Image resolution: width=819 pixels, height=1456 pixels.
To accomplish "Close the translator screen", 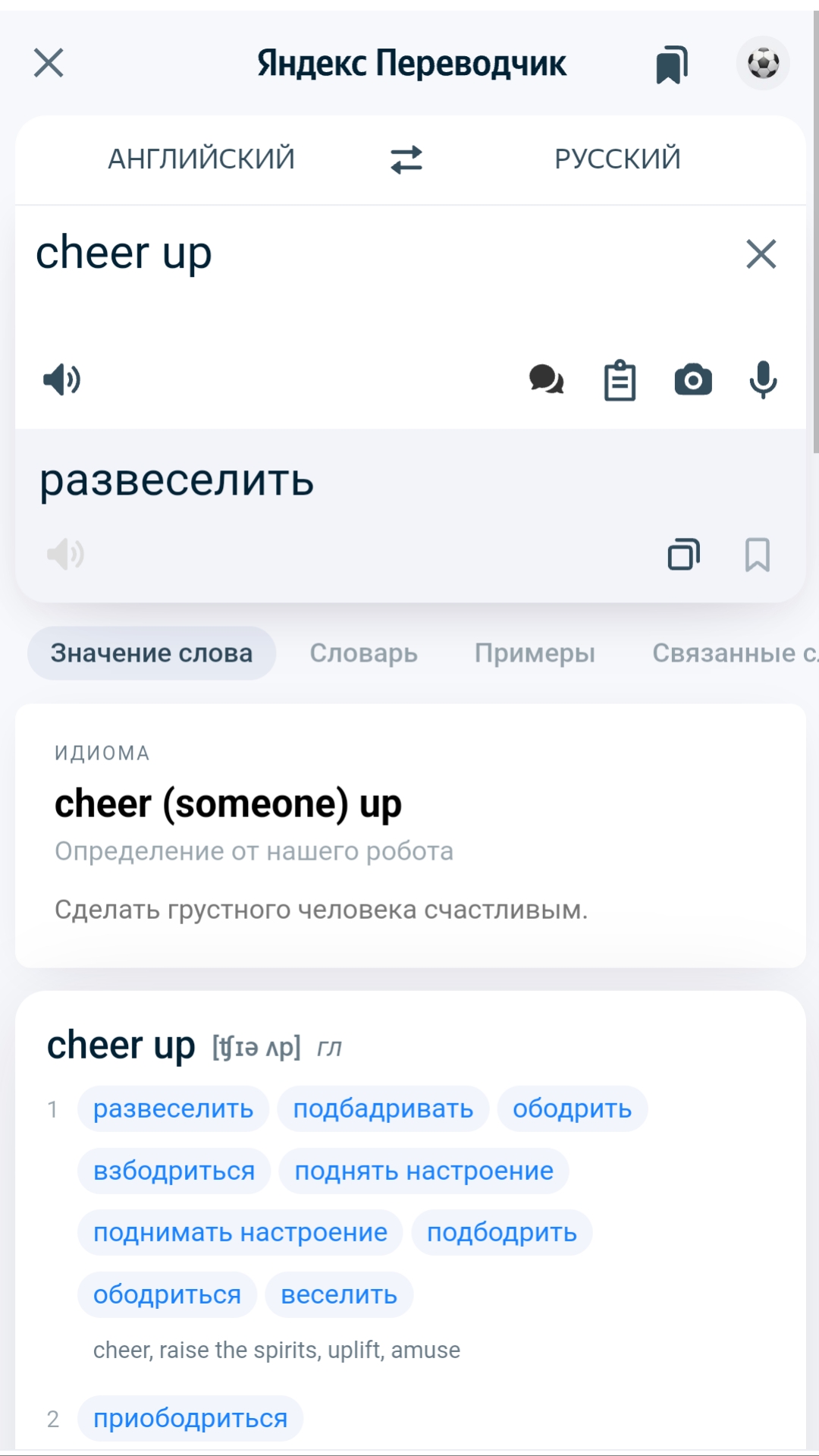I will click(49, 63).
